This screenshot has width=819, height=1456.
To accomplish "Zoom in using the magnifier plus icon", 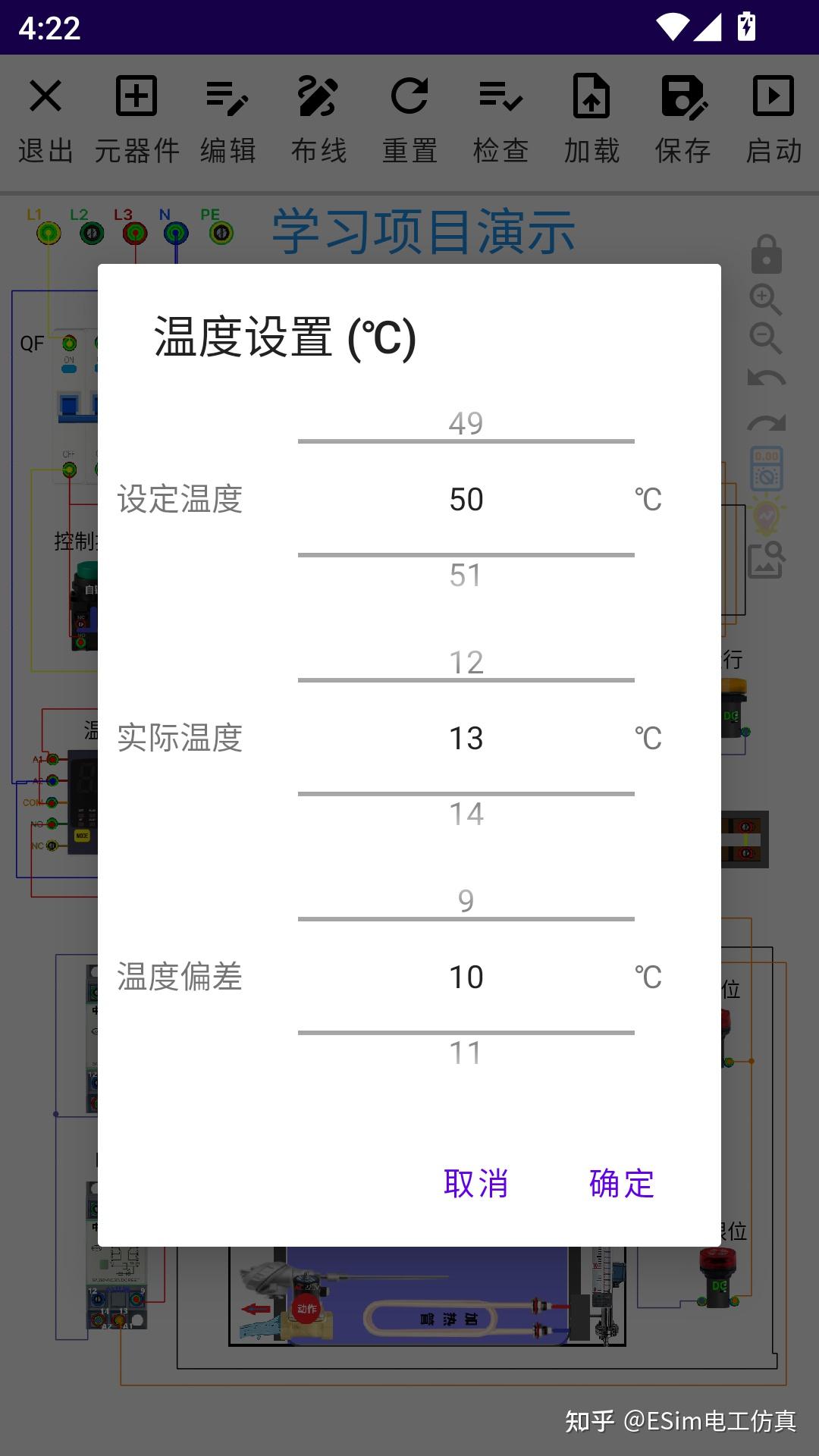I will click(x=767, y=300).
